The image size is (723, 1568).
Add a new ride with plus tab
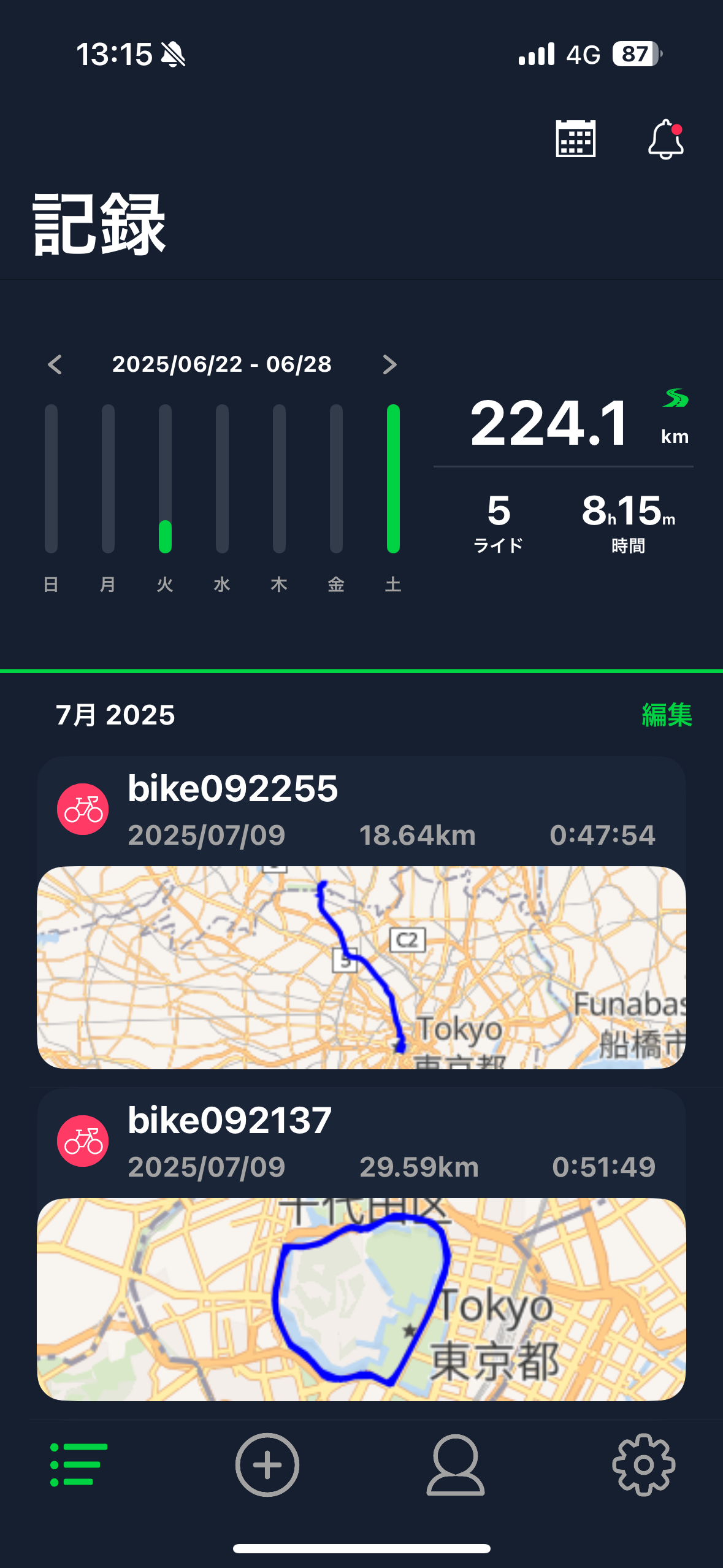click(267, 1464)
